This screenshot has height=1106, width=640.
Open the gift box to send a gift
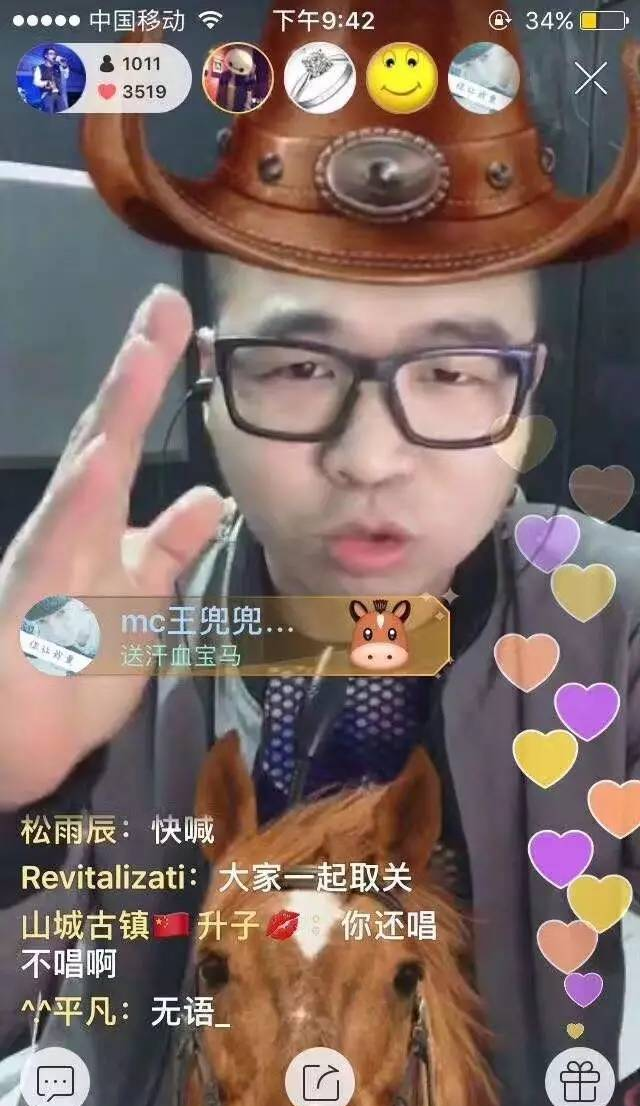coord(580,1081)
